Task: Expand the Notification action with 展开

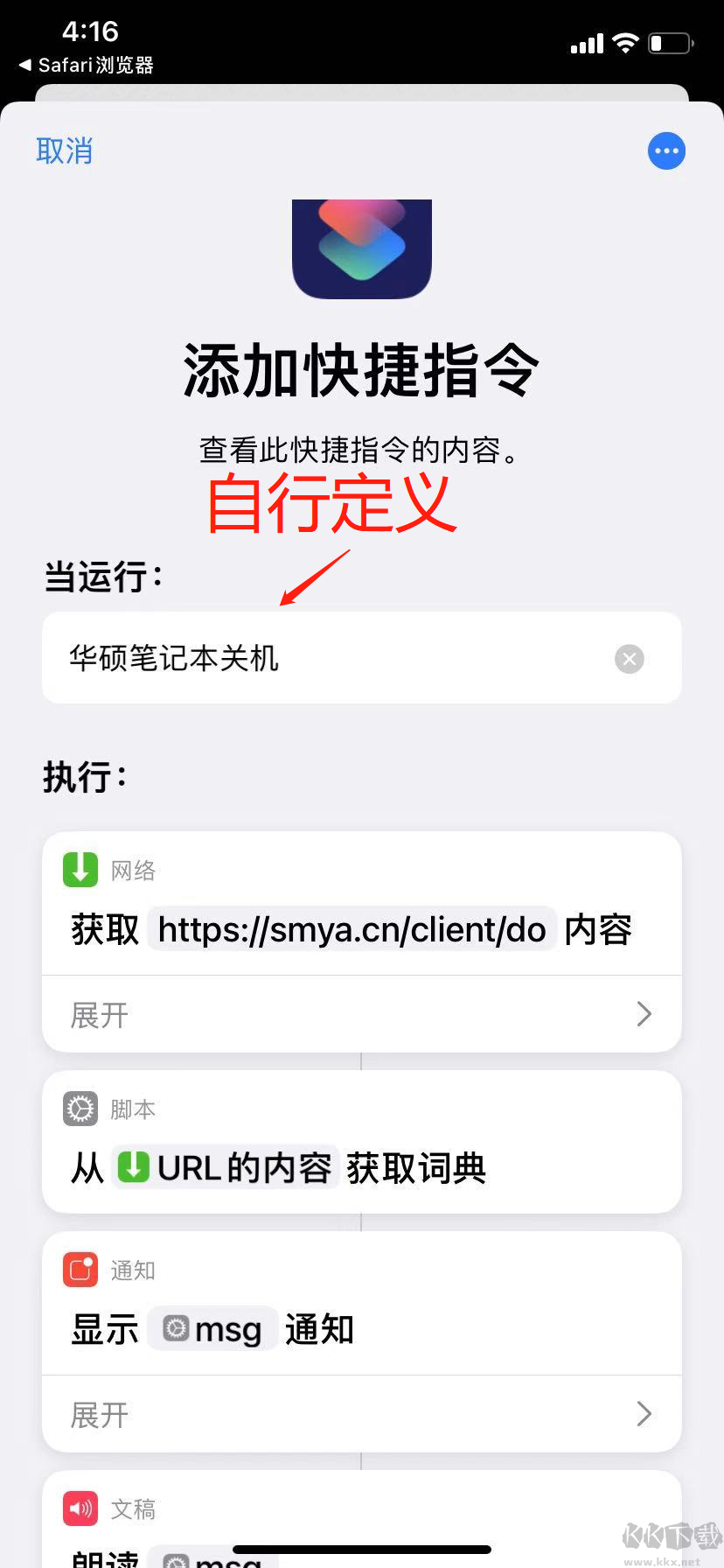Action: point(98,1414)
